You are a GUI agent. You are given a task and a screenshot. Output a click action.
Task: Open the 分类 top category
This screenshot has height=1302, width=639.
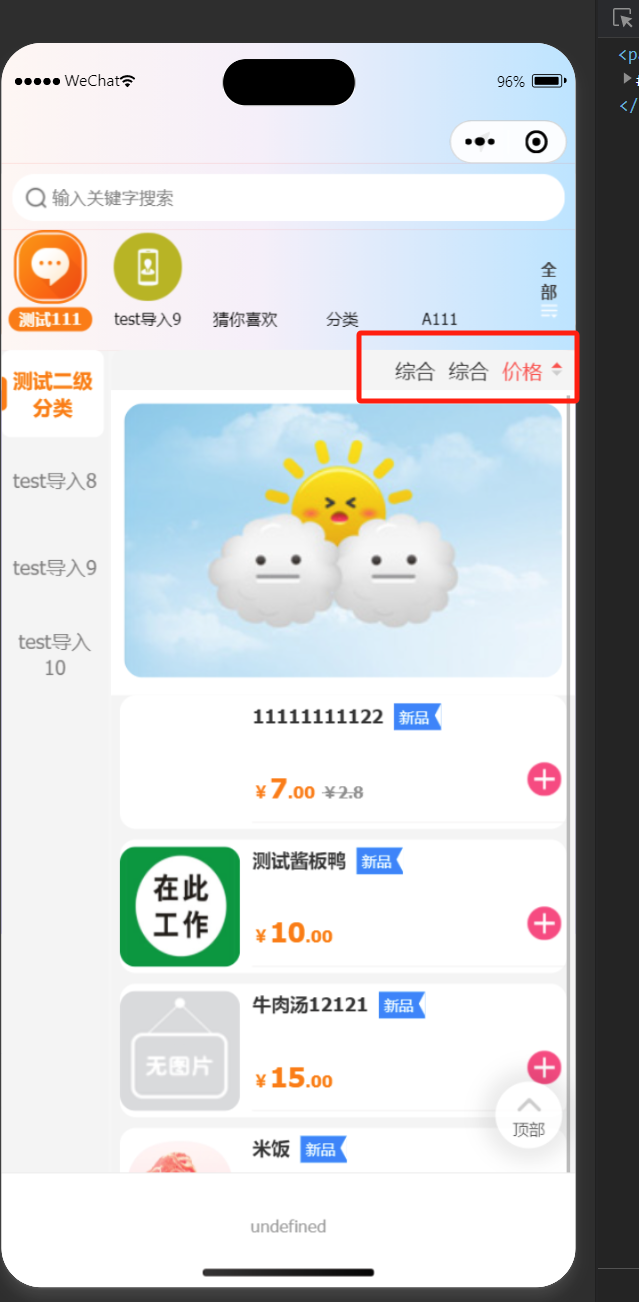(342, 319)
